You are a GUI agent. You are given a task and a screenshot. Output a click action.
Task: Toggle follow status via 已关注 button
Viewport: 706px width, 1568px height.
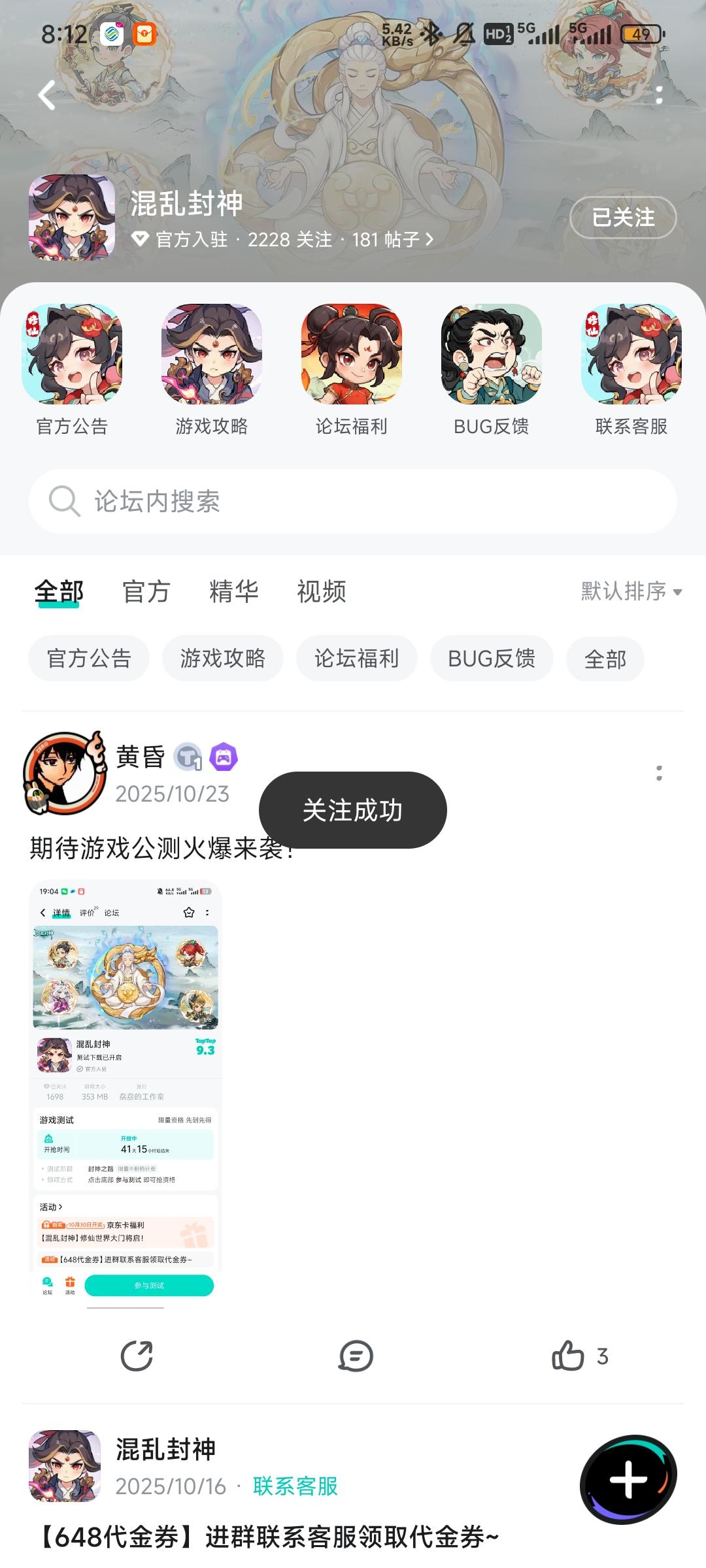622,218
